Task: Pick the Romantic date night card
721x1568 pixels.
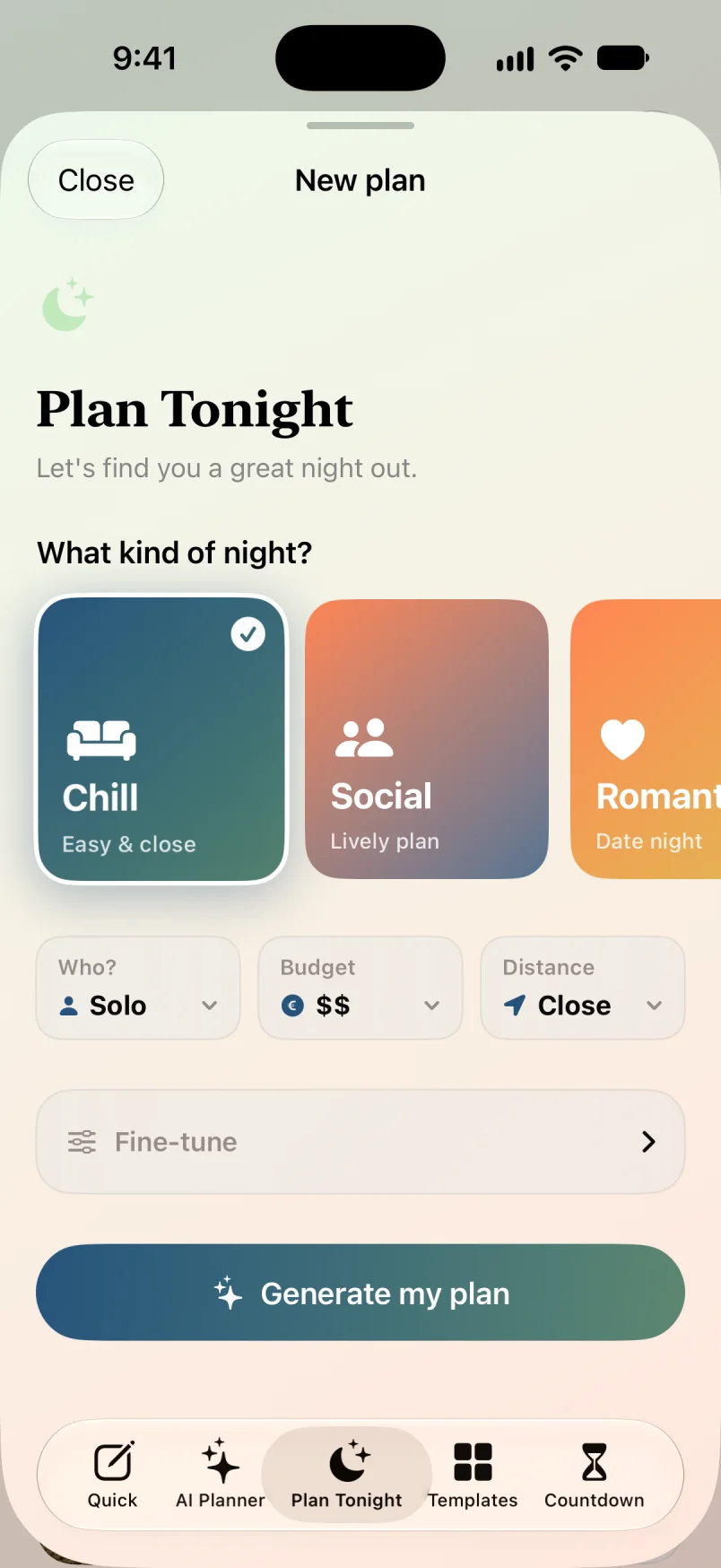Action: point(646,739)
